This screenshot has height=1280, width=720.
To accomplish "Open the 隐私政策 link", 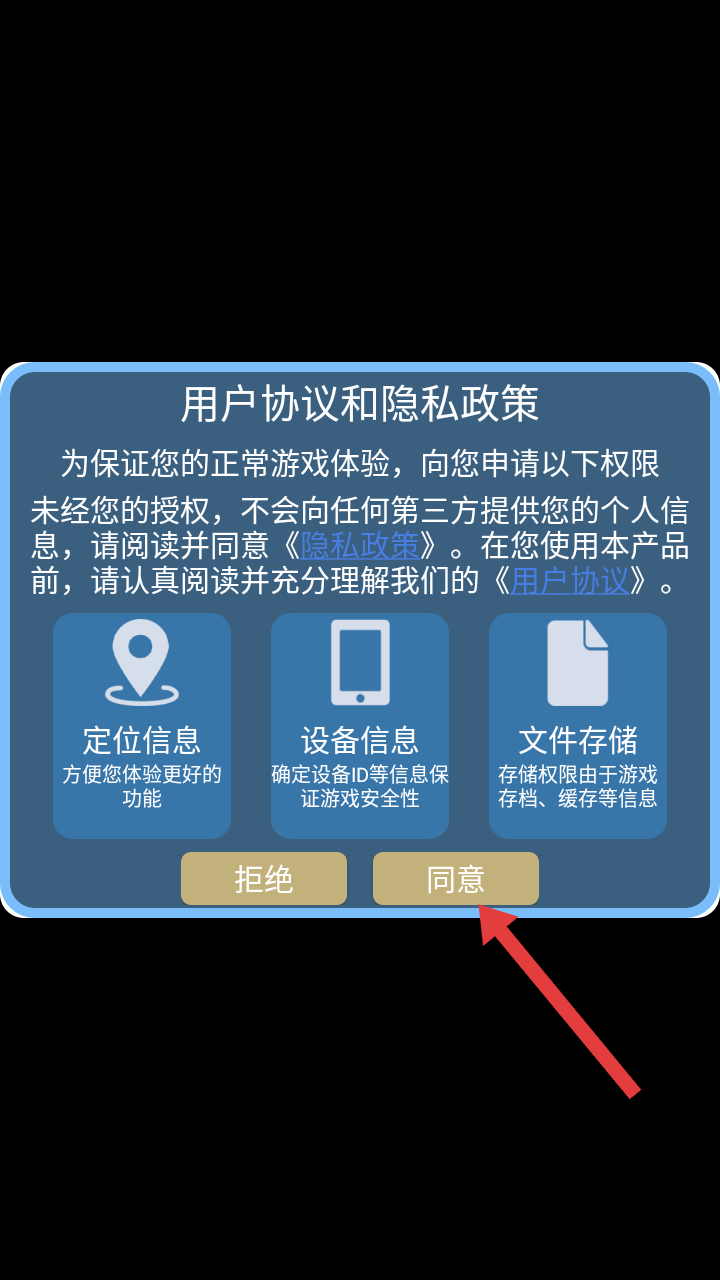I will pyautogui.click(x=360, y=545).
